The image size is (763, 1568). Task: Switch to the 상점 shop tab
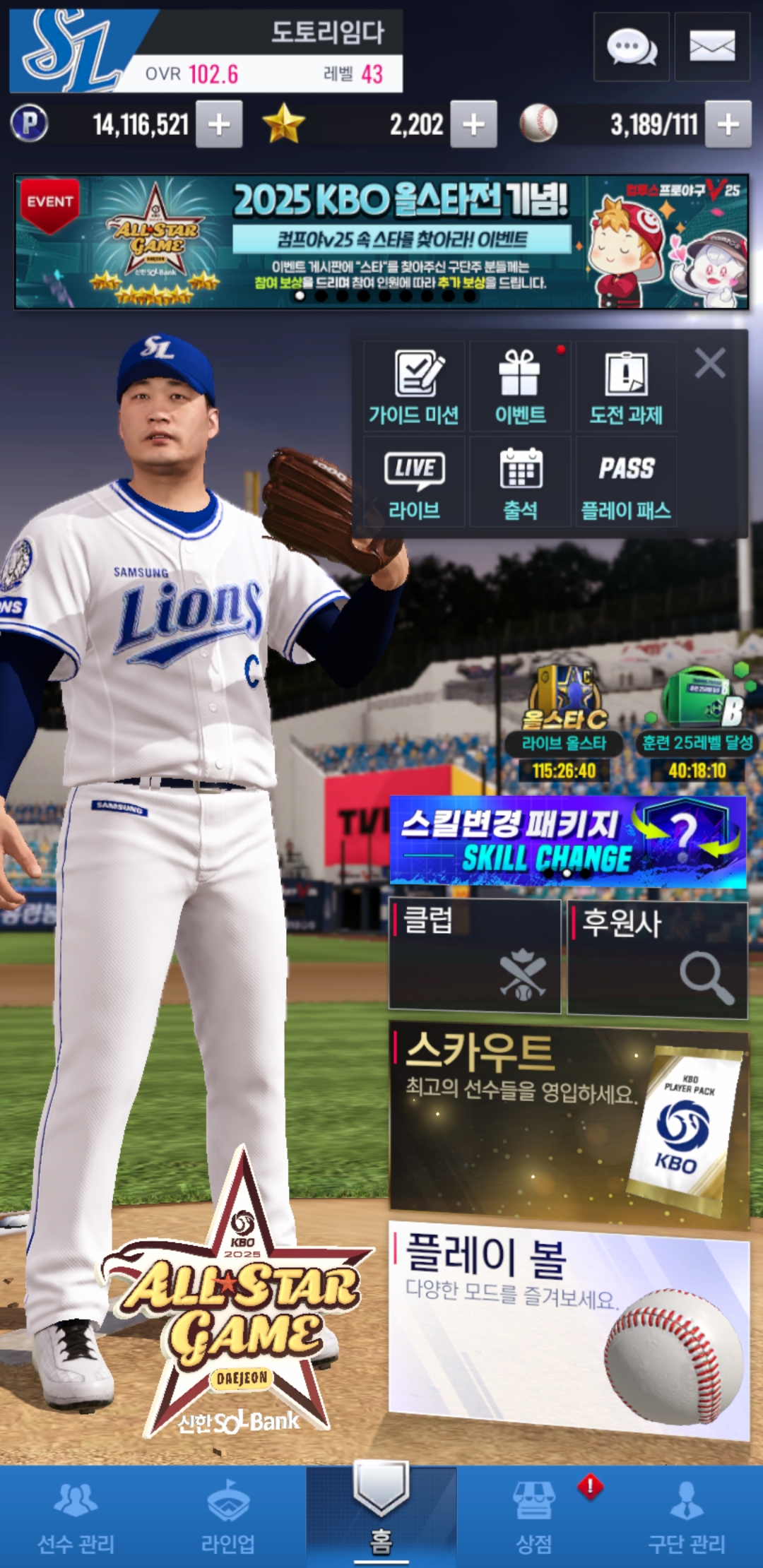tap(534, 1519)
